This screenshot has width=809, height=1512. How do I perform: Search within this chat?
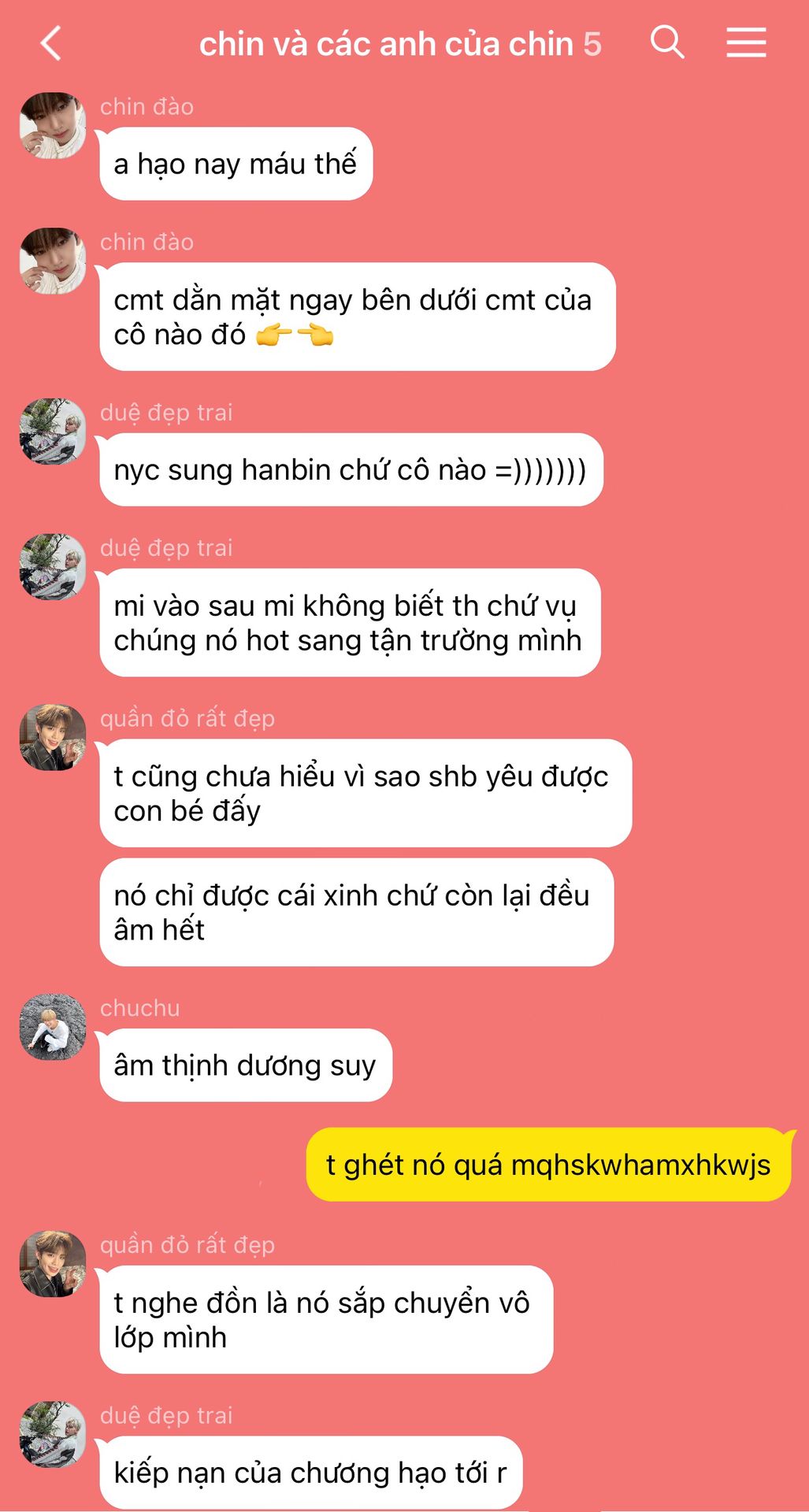[667, 42]
